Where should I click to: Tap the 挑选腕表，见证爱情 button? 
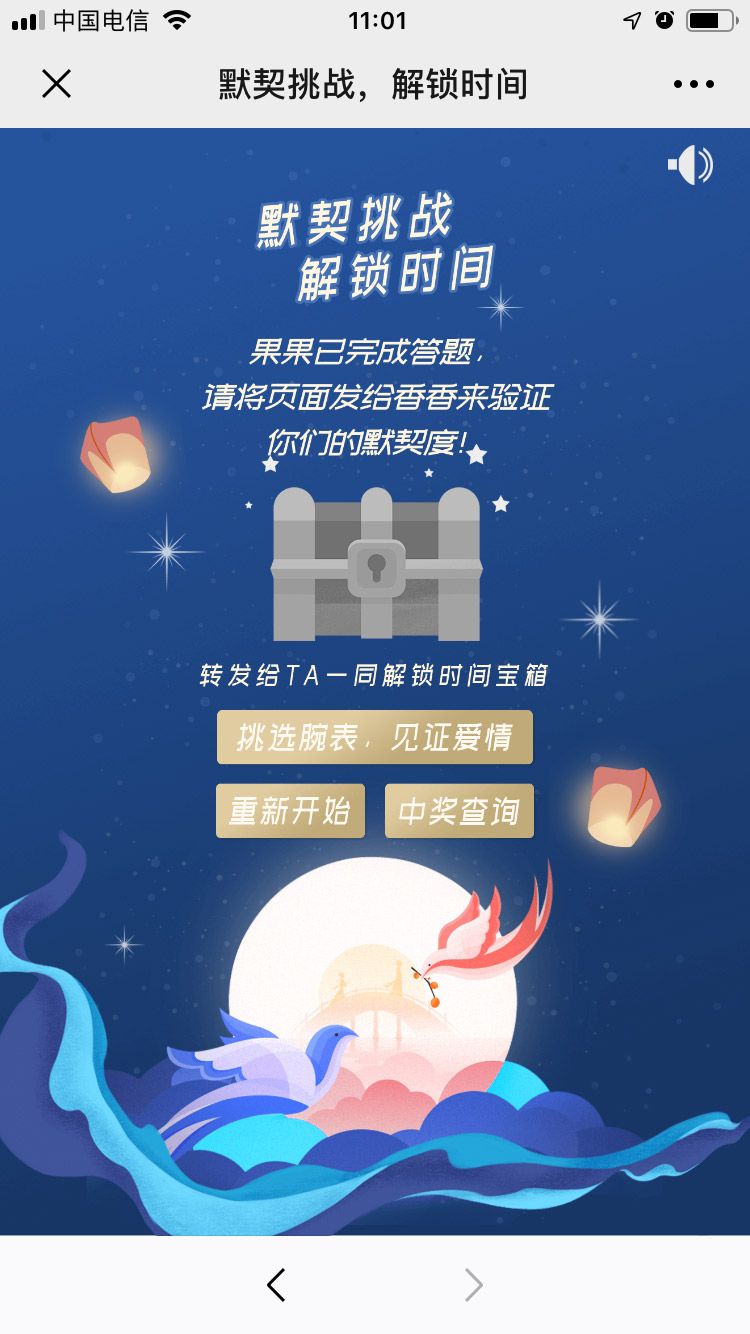tap(375, 738)
